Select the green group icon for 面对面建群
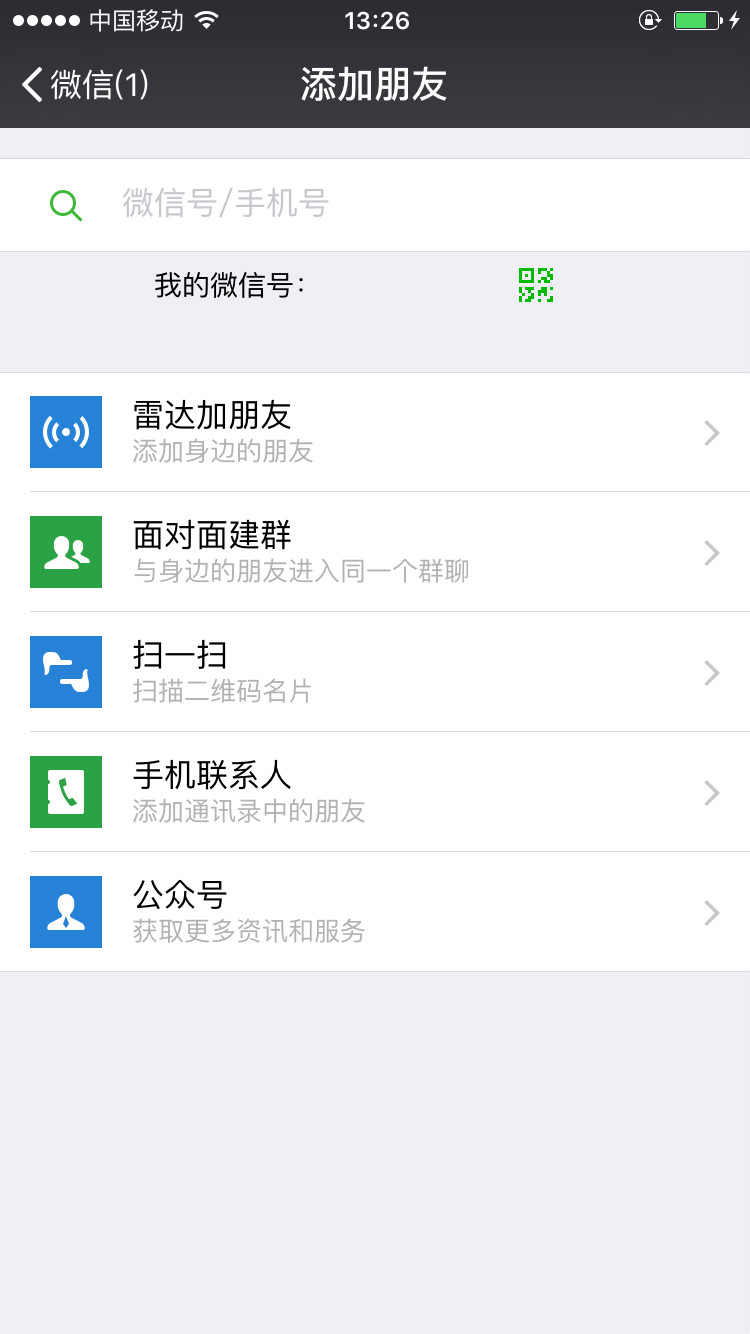 tap(66, 552)
